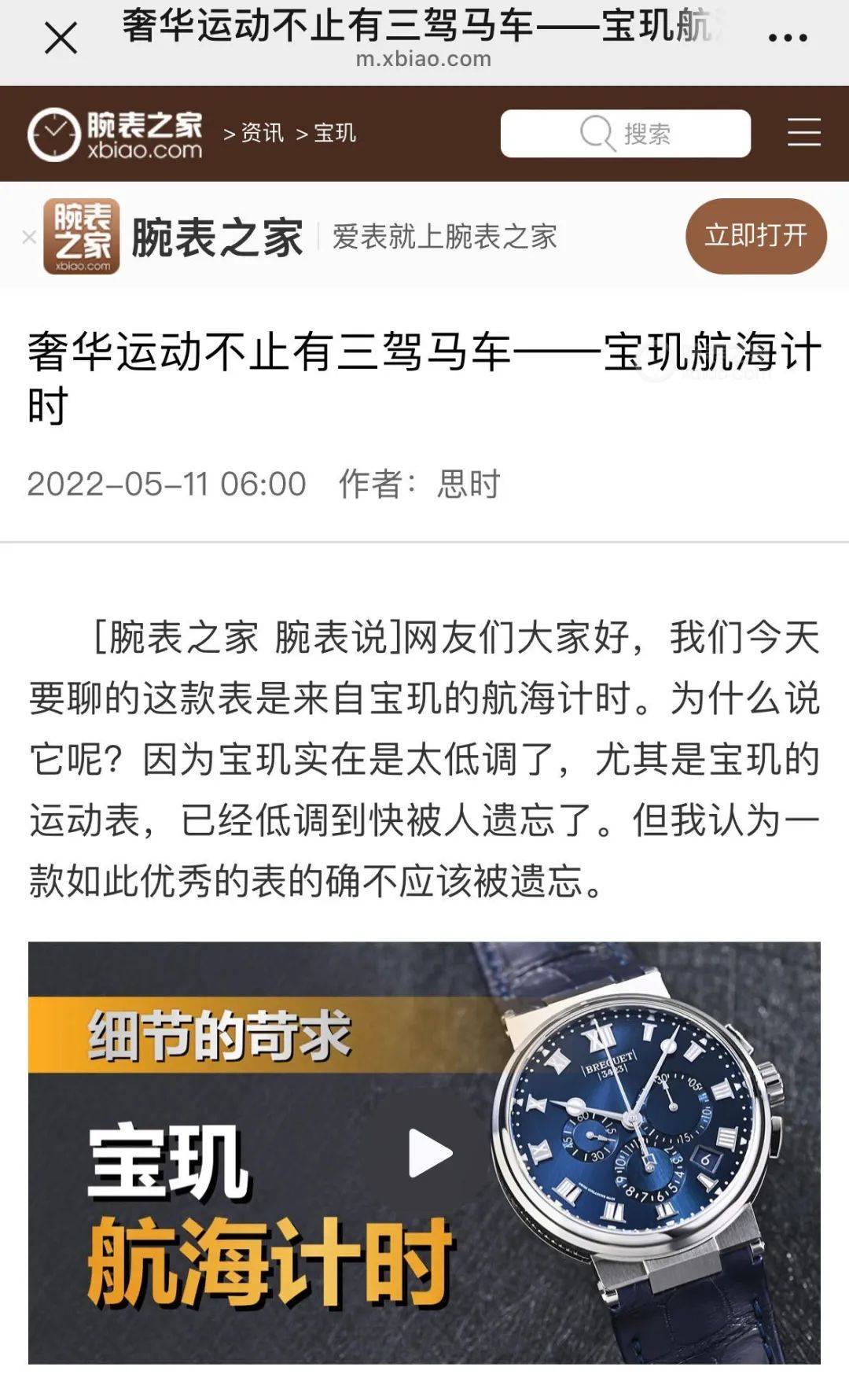
Task: Open the three-dot overflow menu
Action: [787, 38]
